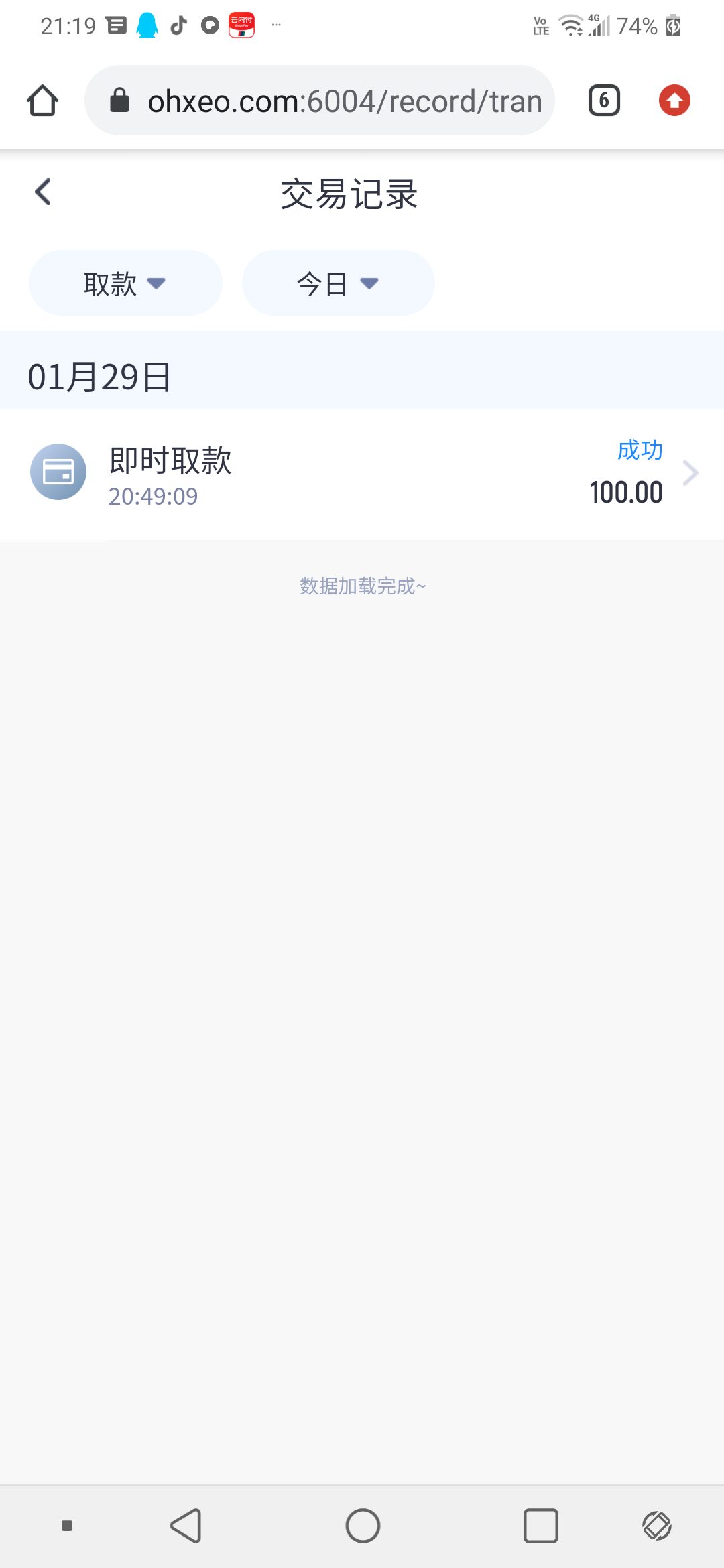
Task: Open the 取款 transaction type dropdown
Action: pos(125,283)
